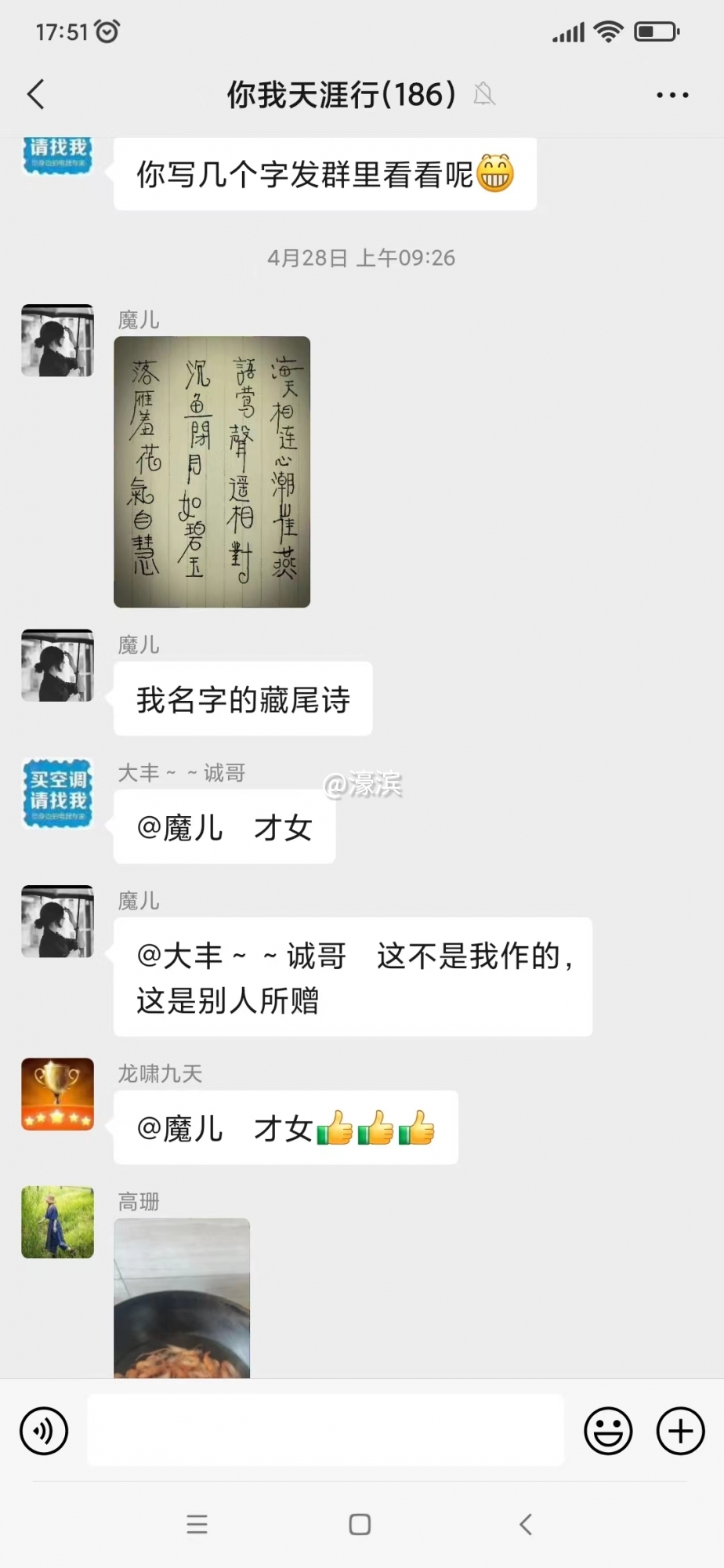
Task: View the handwritten poem image from 魔儿
Action: point(212,472)
